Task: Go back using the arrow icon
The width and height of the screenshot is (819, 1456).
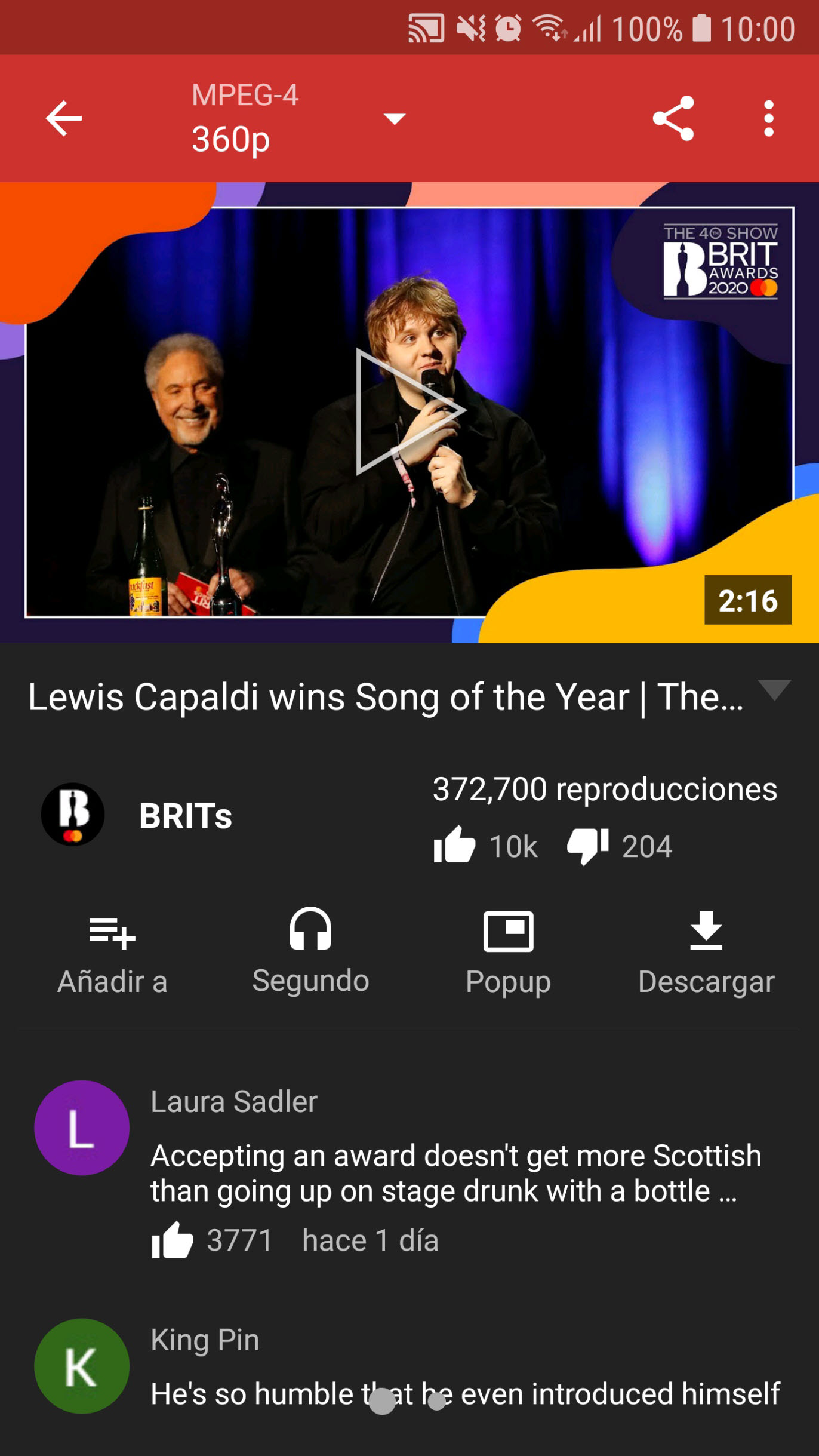Action: coord(64,118)
